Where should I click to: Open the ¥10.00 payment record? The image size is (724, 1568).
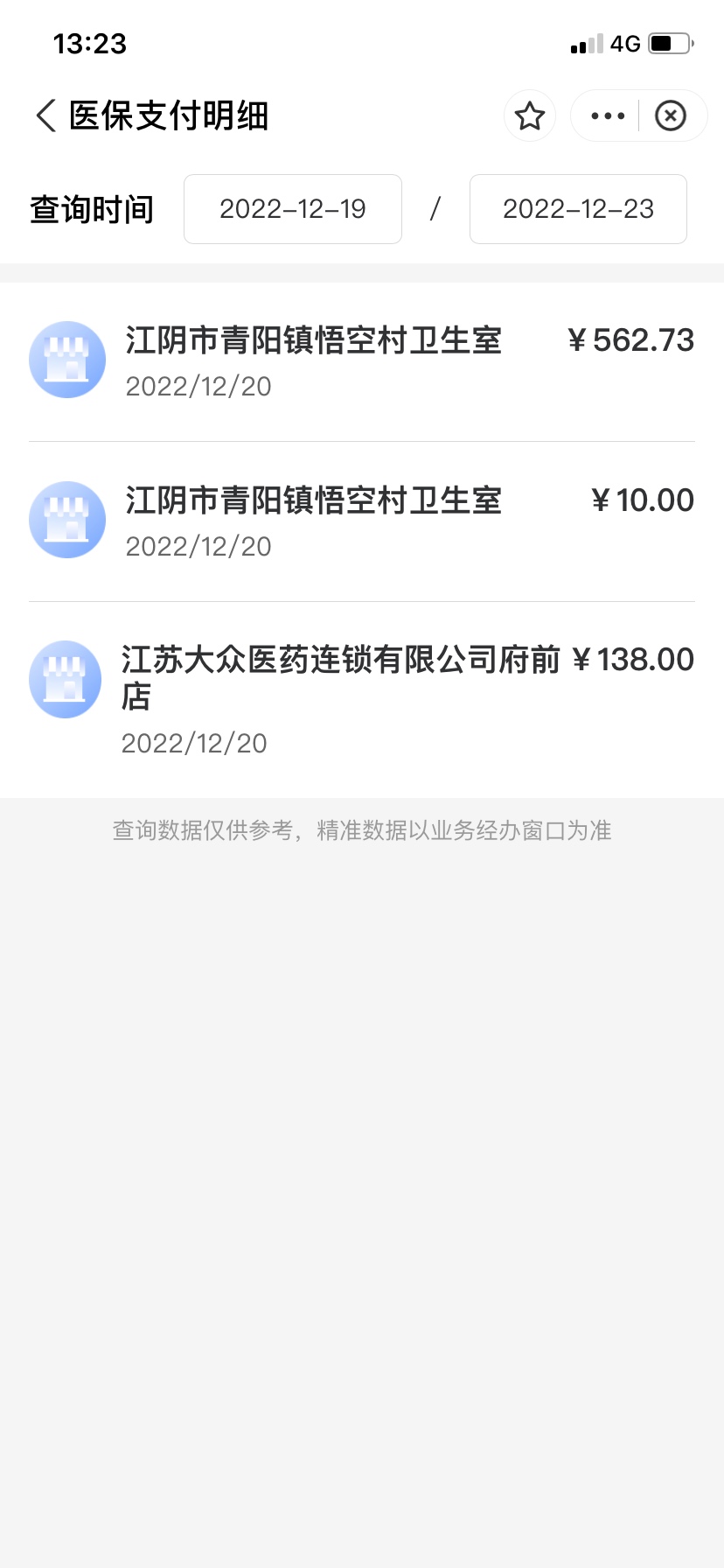[x=362, y=521]
